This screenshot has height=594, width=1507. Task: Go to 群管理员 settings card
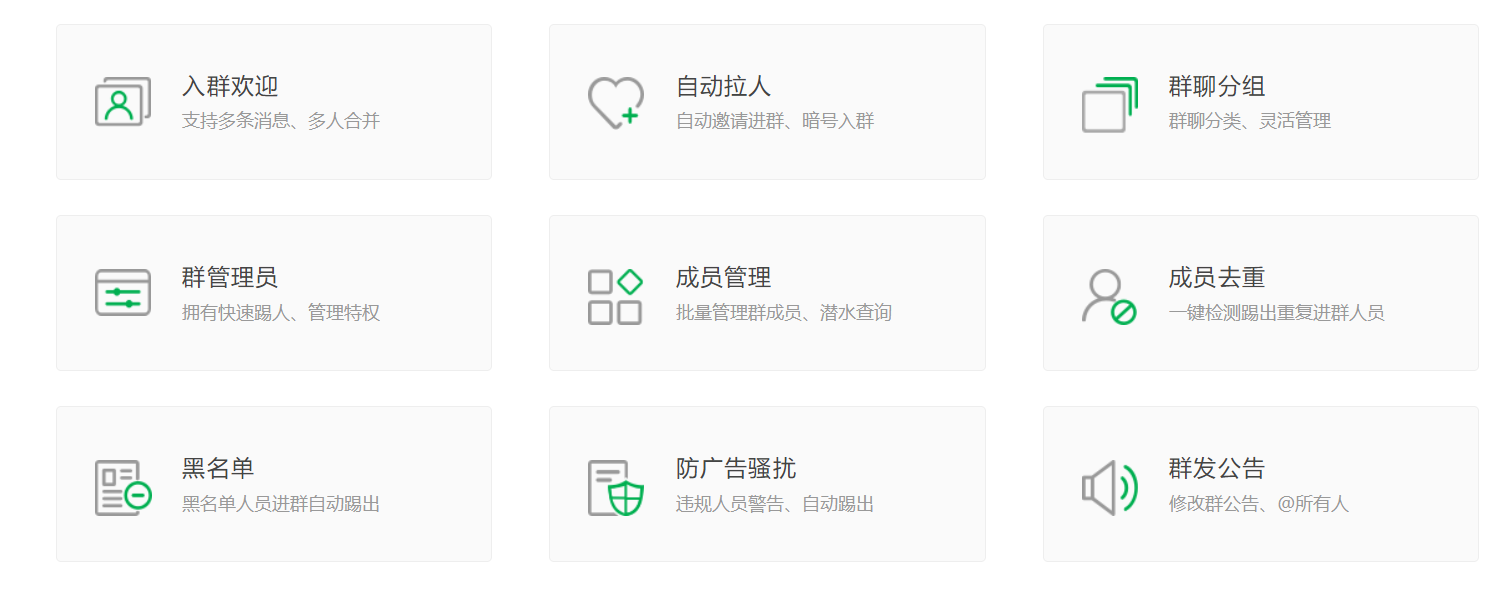coord(273,293)
